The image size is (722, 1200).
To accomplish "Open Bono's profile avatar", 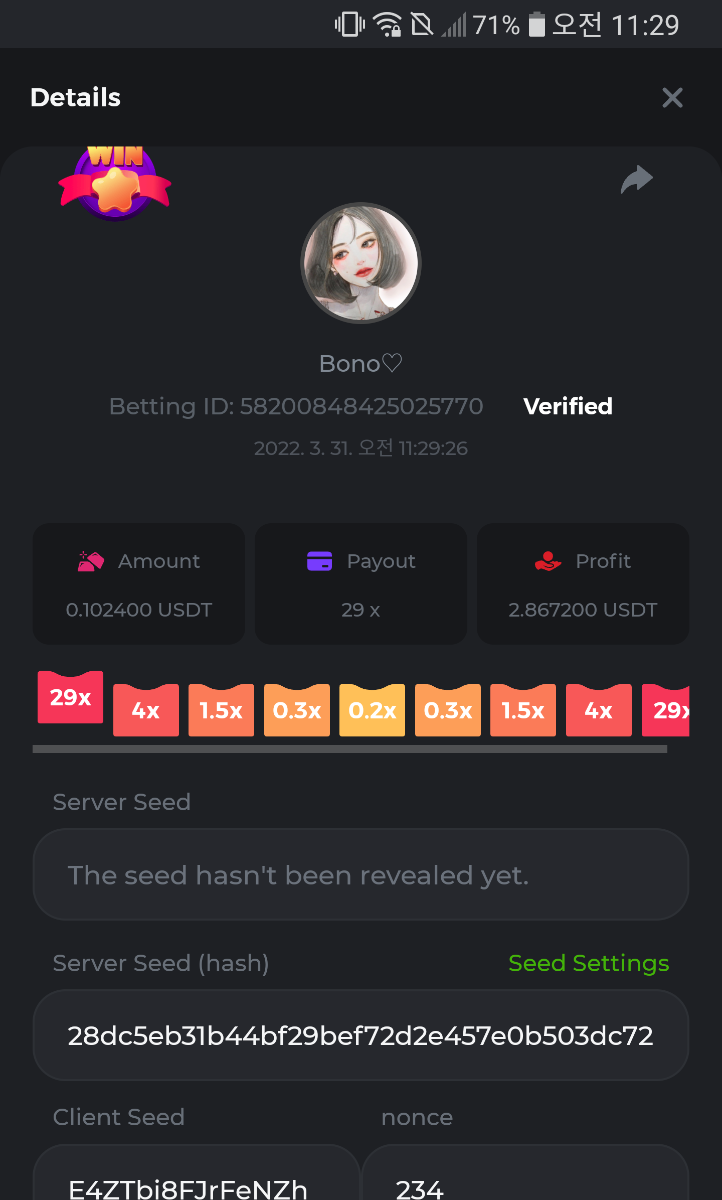I will coord(361,263).
